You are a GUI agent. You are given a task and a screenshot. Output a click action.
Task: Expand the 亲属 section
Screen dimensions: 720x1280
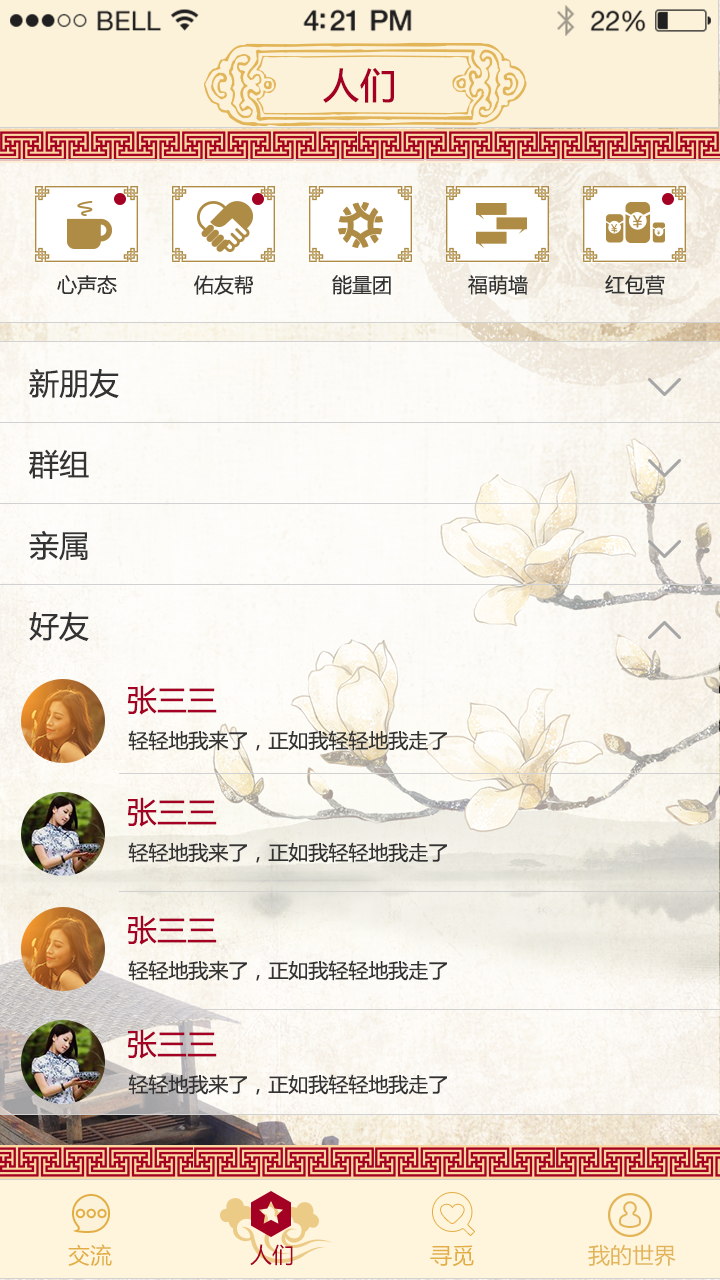pyautogui.click(x=664, y=547)
